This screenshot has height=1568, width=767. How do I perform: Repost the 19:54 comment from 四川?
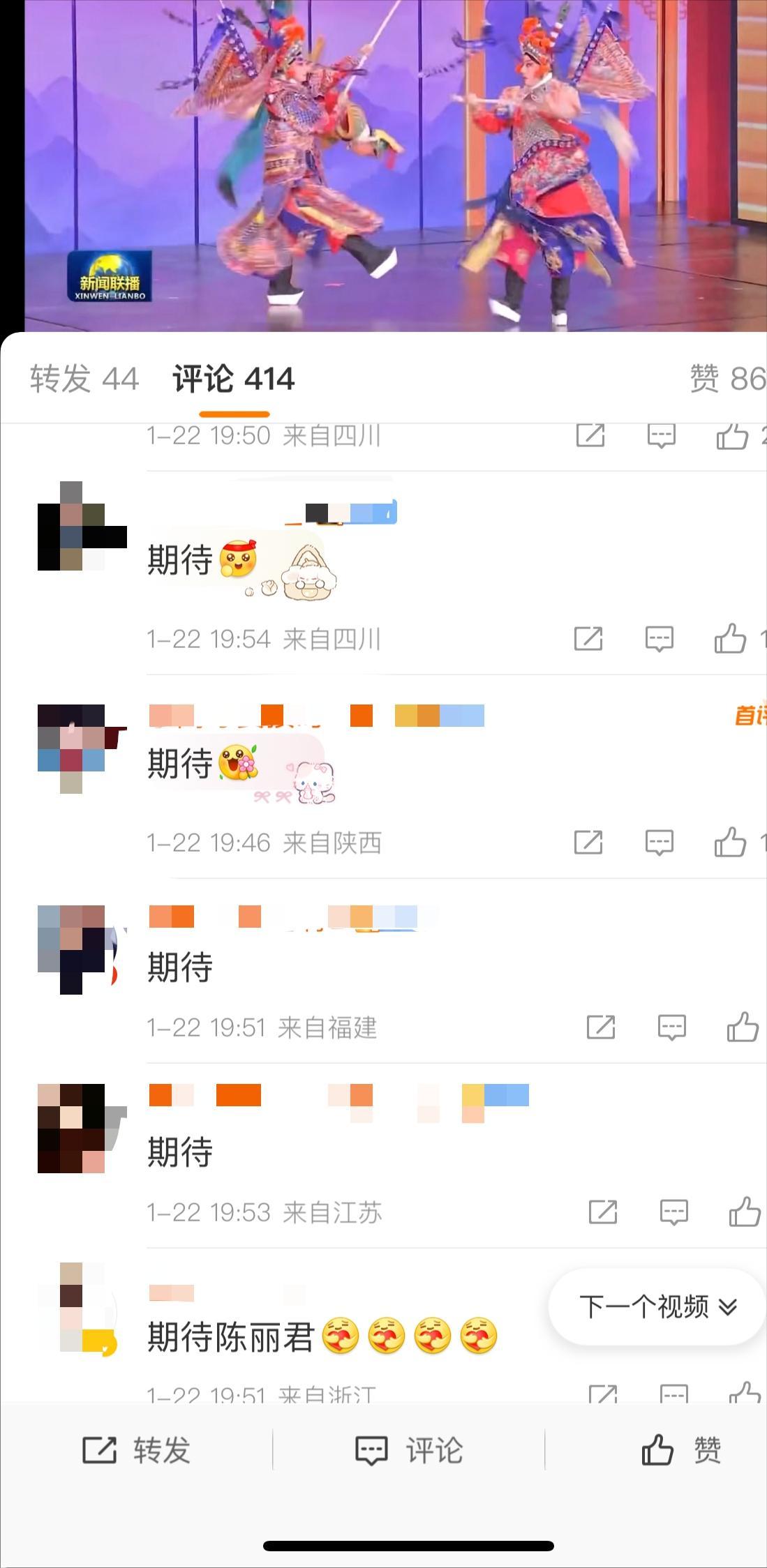click(x=588, y=638)
